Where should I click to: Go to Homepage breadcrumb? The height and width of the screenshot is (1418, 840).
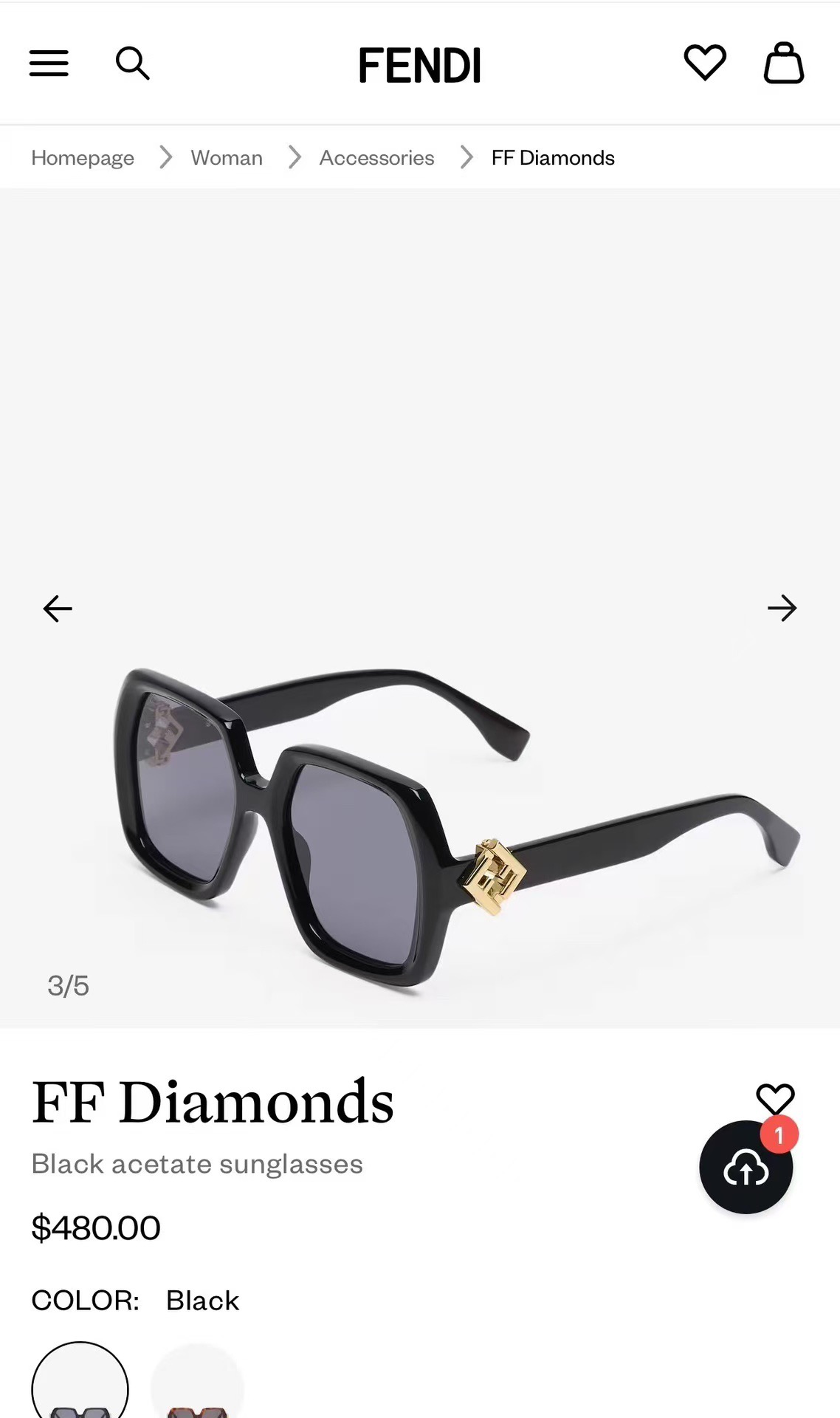(83, 158)
